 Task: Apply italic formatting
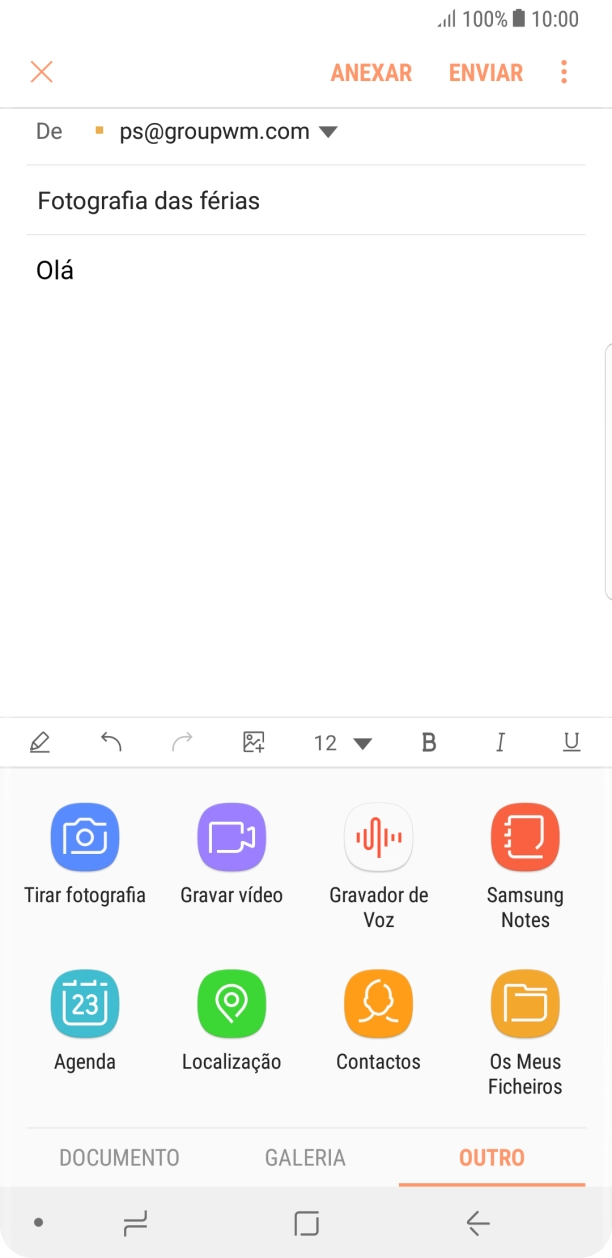click(500, 742)
